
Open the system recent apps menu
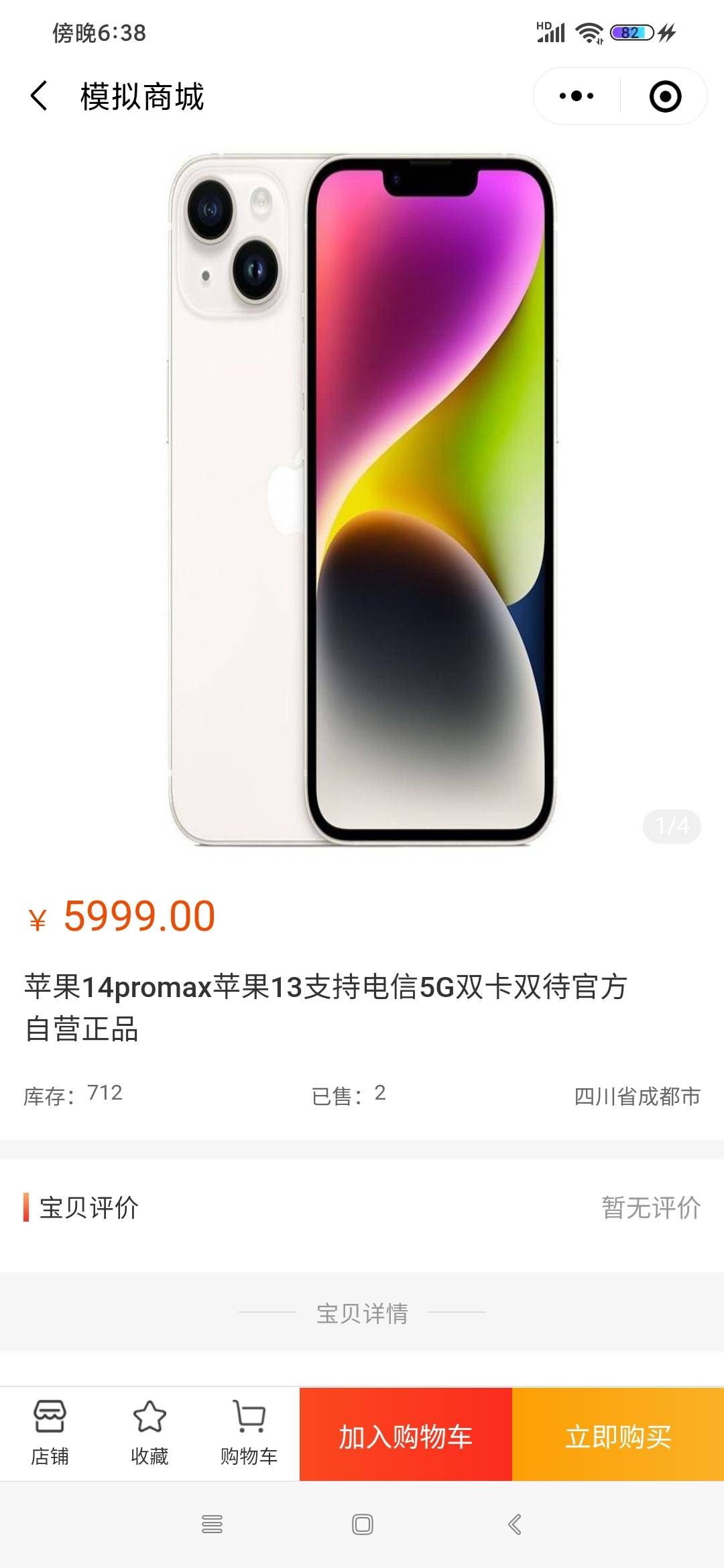click(x=212, y=1524)
